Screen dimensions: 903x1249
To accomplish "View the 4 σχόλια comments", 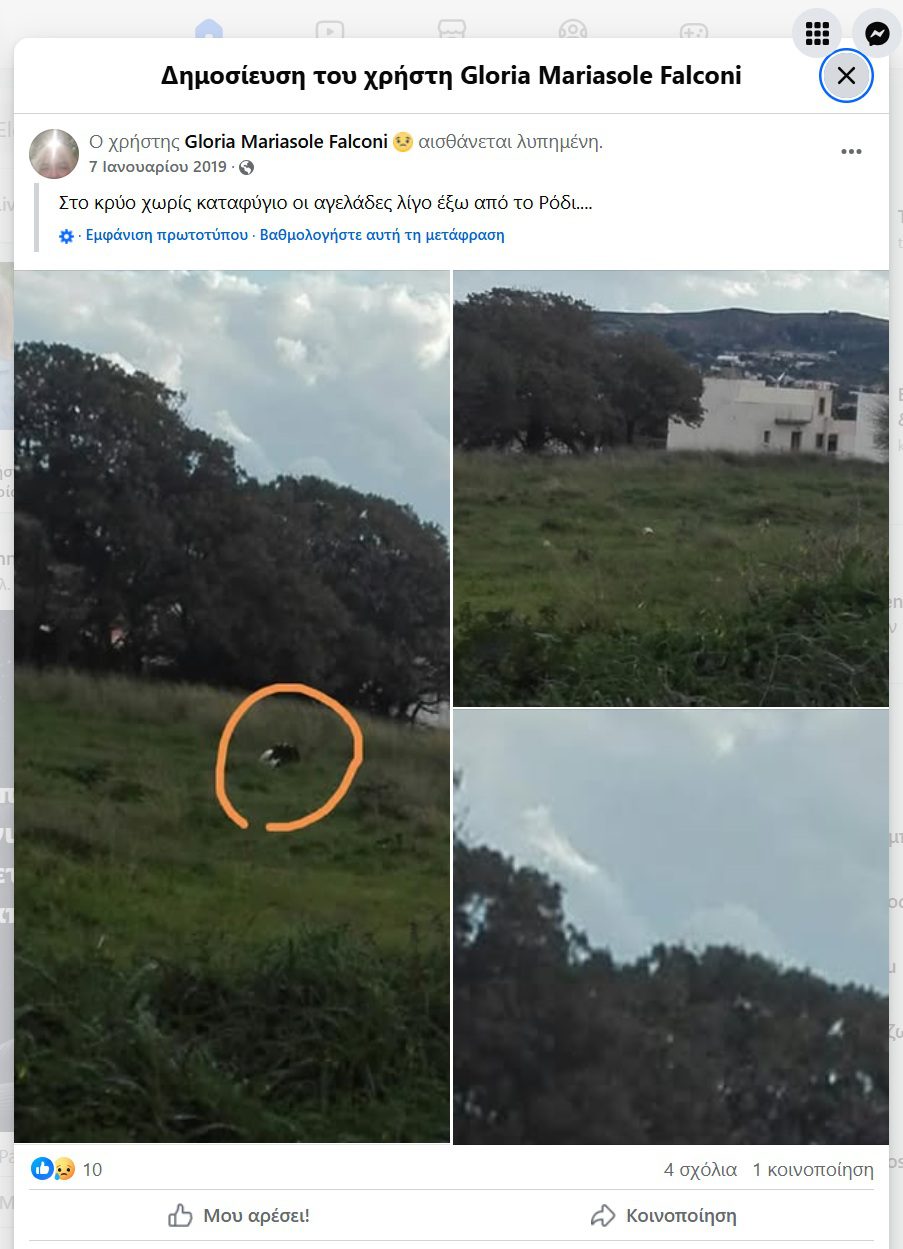I will click(x=700, y=1169).
